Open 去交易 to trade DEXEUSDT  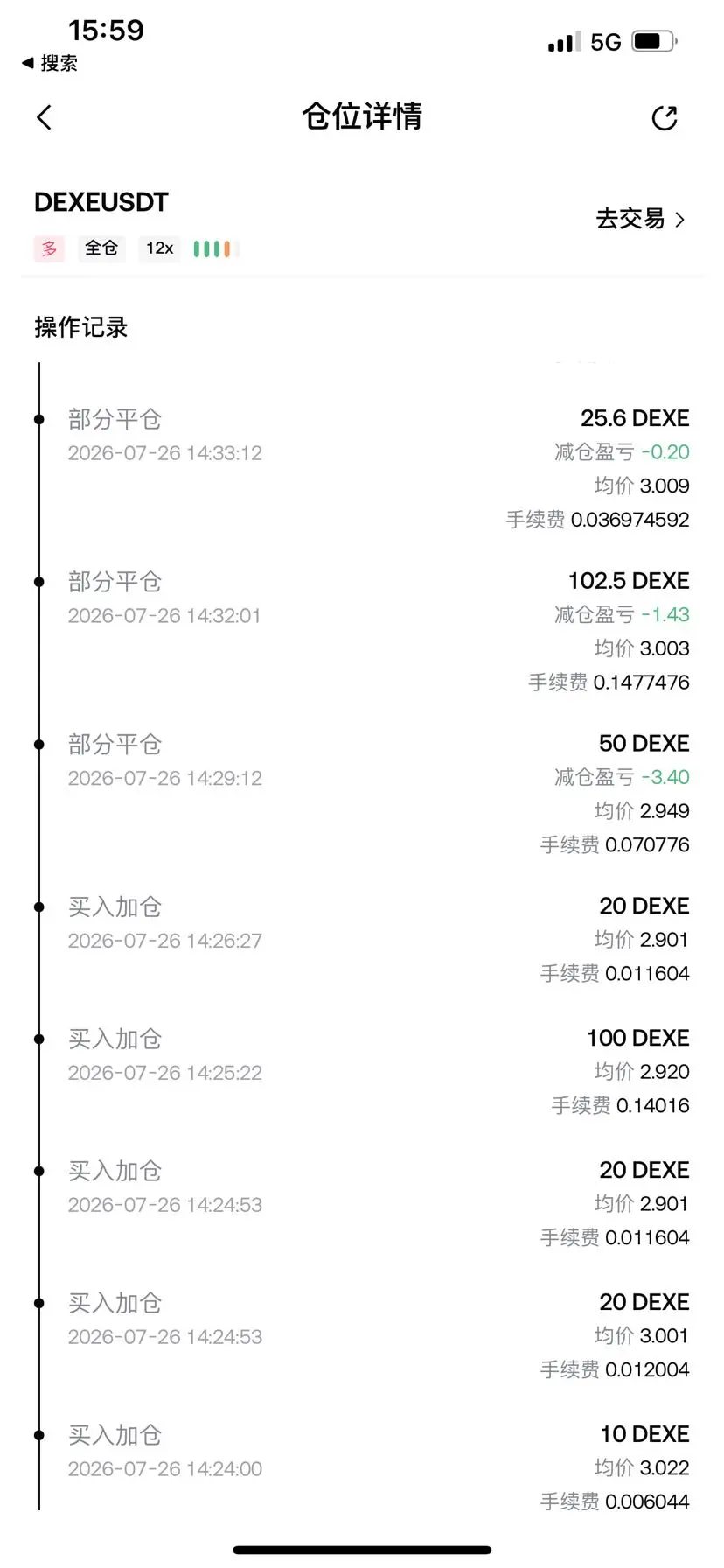pyautogui.click(x=640, y=219)
